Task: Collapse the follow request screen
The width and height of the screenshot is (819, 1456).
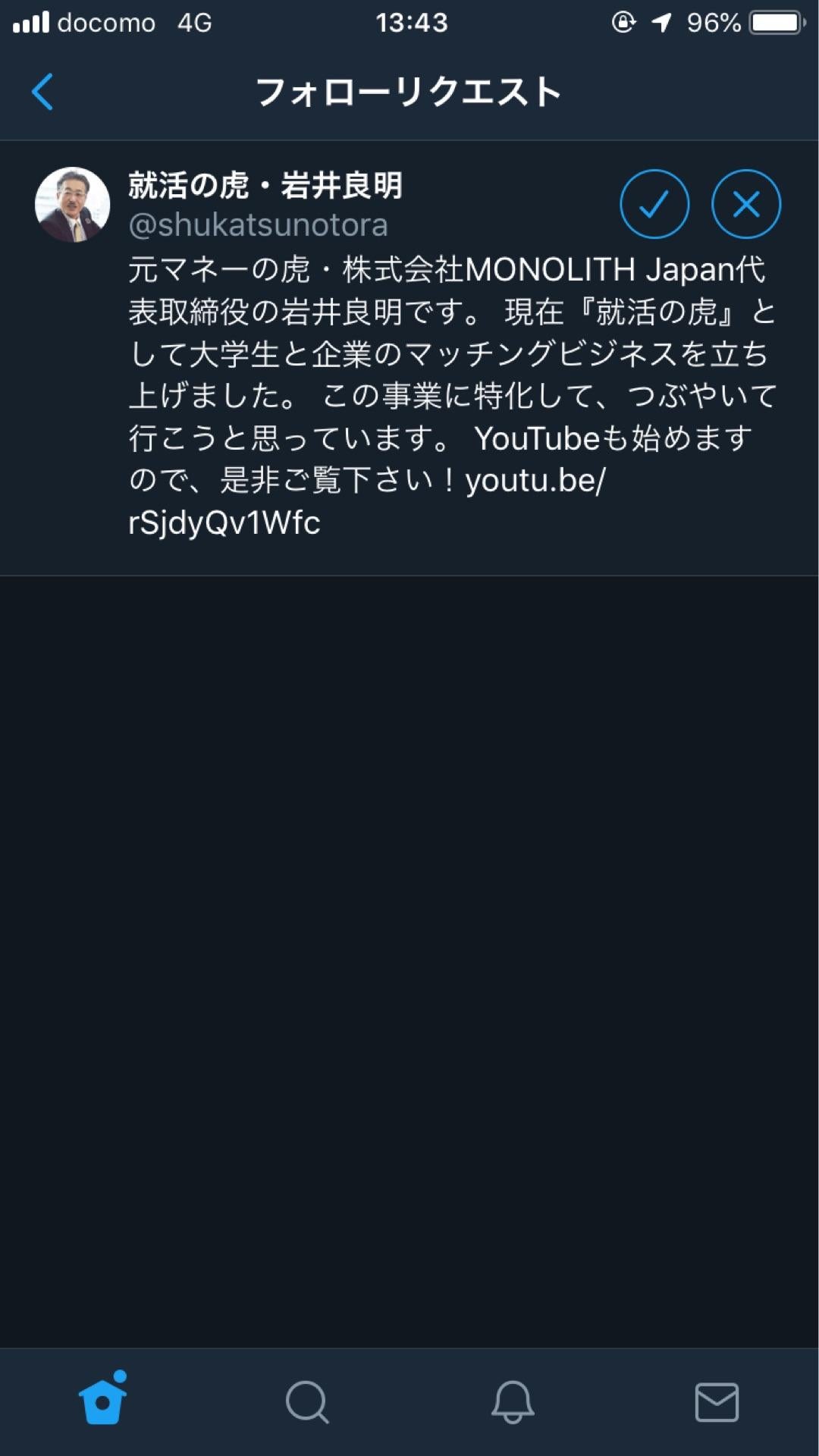Action: [43, 90]
